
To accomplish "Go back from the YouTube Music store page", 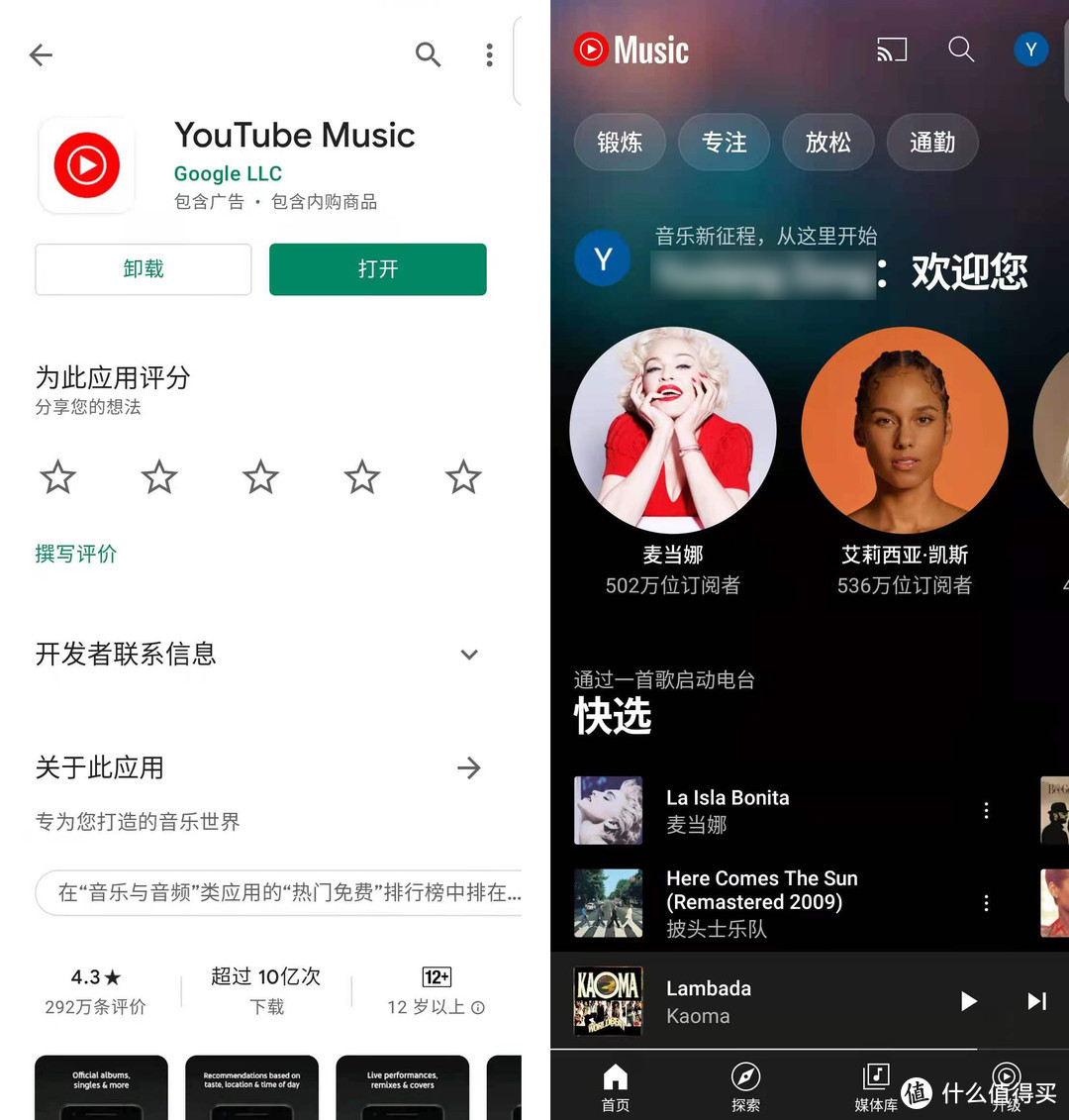I will pyautogui.click(x=41, y=54).
